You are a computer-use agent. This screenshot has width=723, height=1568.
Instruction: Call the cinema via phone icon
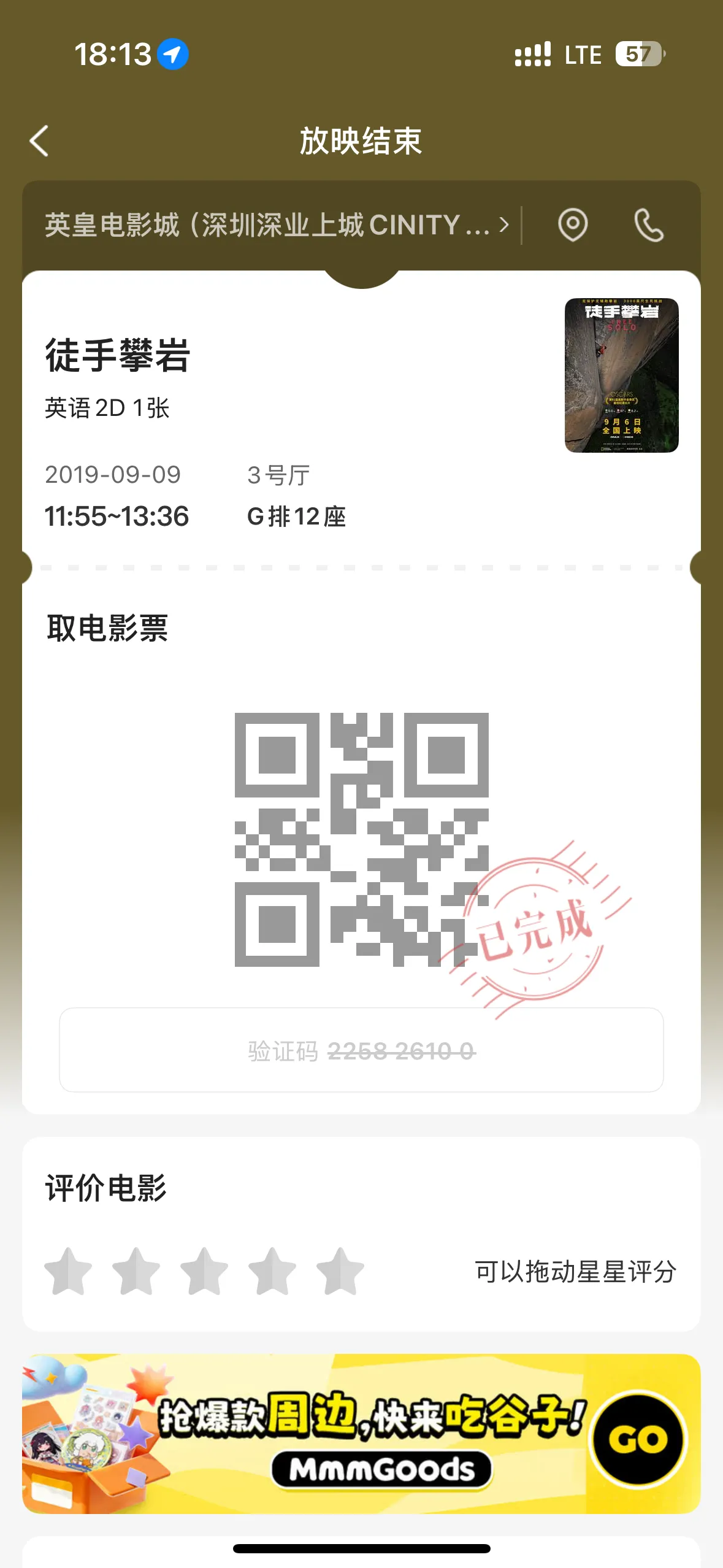coord(648,225)
